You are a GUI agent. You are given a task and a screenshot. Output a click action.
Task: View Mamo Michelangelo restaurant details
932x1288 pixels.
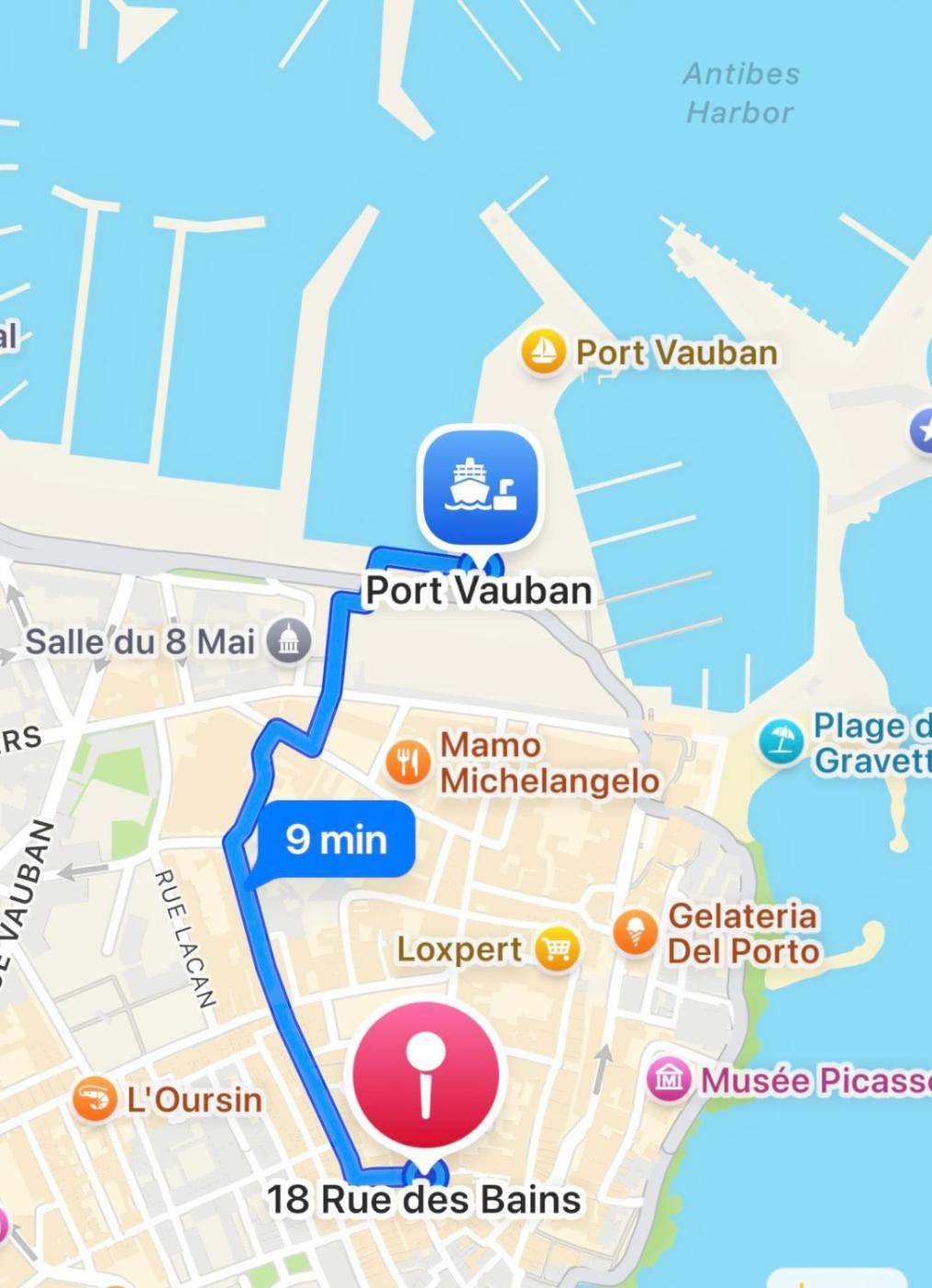(408, 762)
